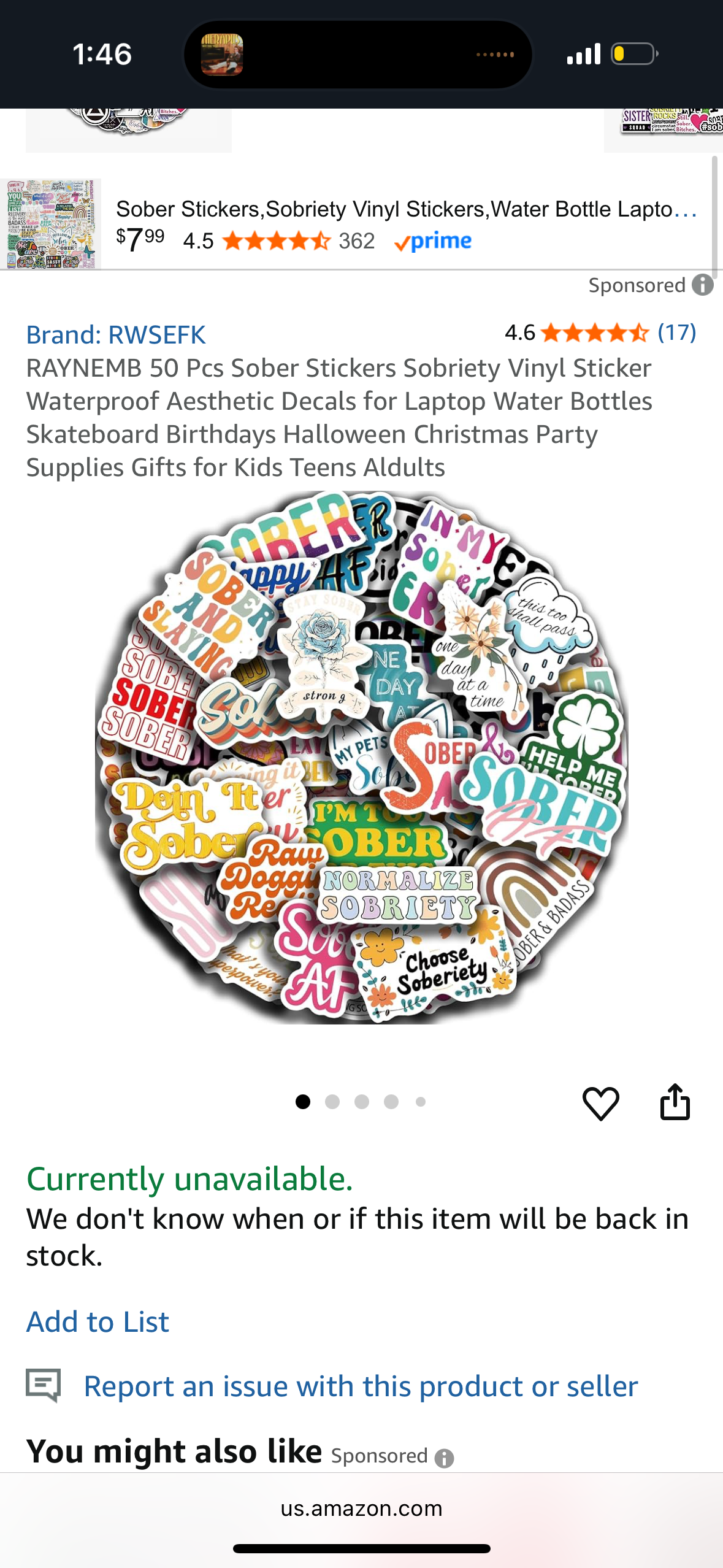Tap Add to List
The image size is (723, 1568).
coord(98,1321)
